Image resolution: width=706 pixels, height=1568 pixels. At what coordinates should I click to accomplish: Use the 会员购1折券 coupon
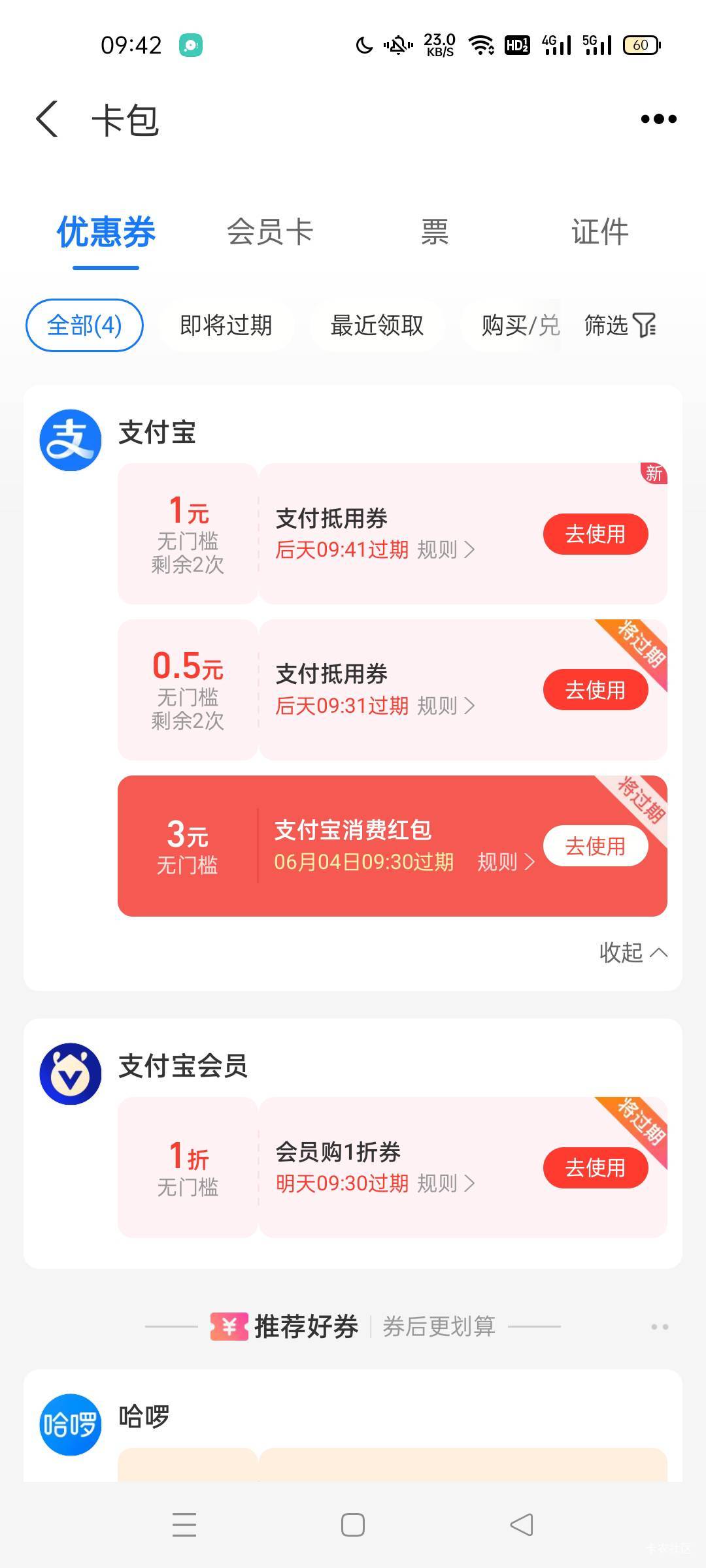coord(596,1168)
